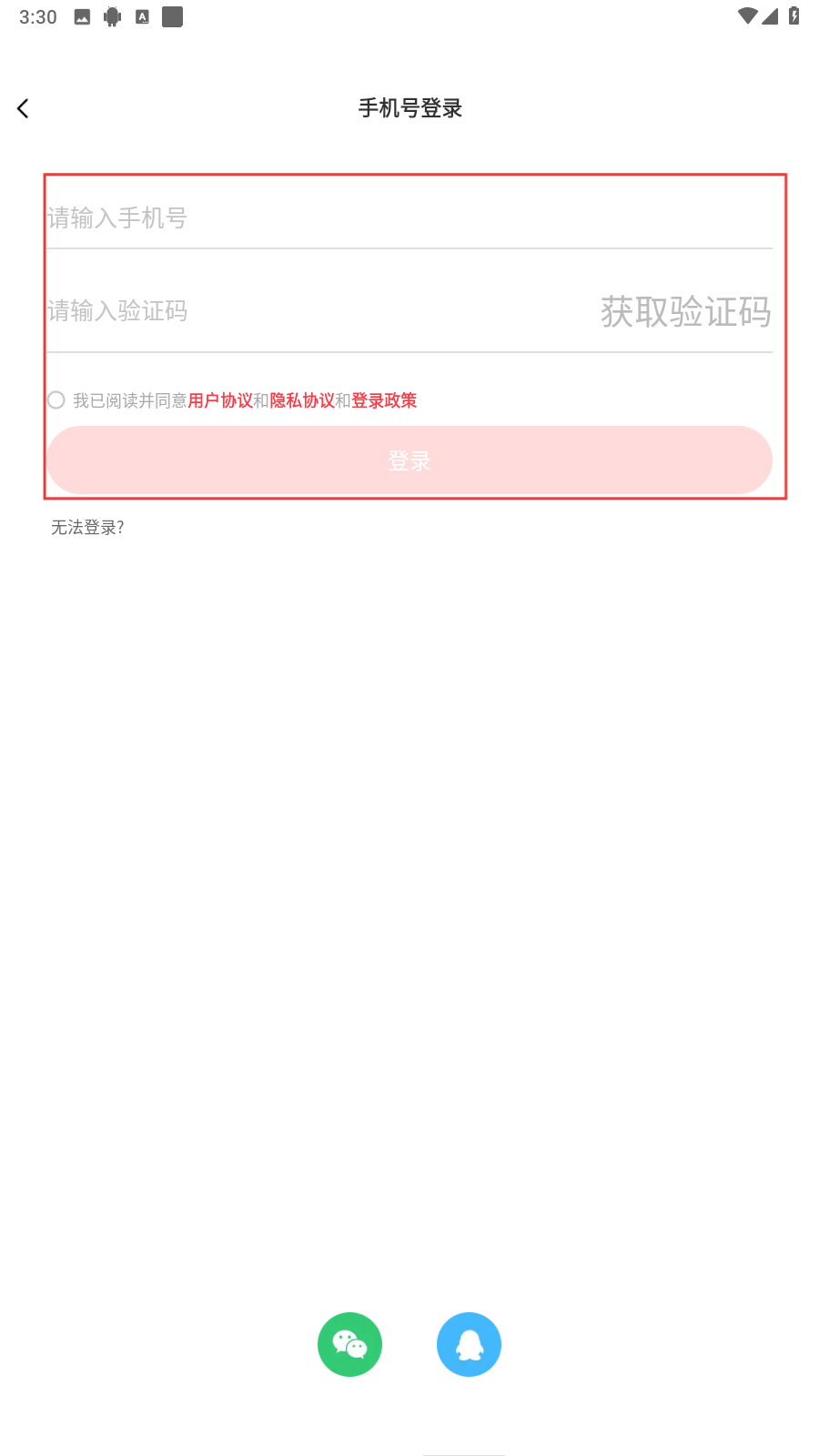The height and width of the screenshot is (1456, 819).
Task: Log in with the WeChat icon
Action: click(349, 1344)
